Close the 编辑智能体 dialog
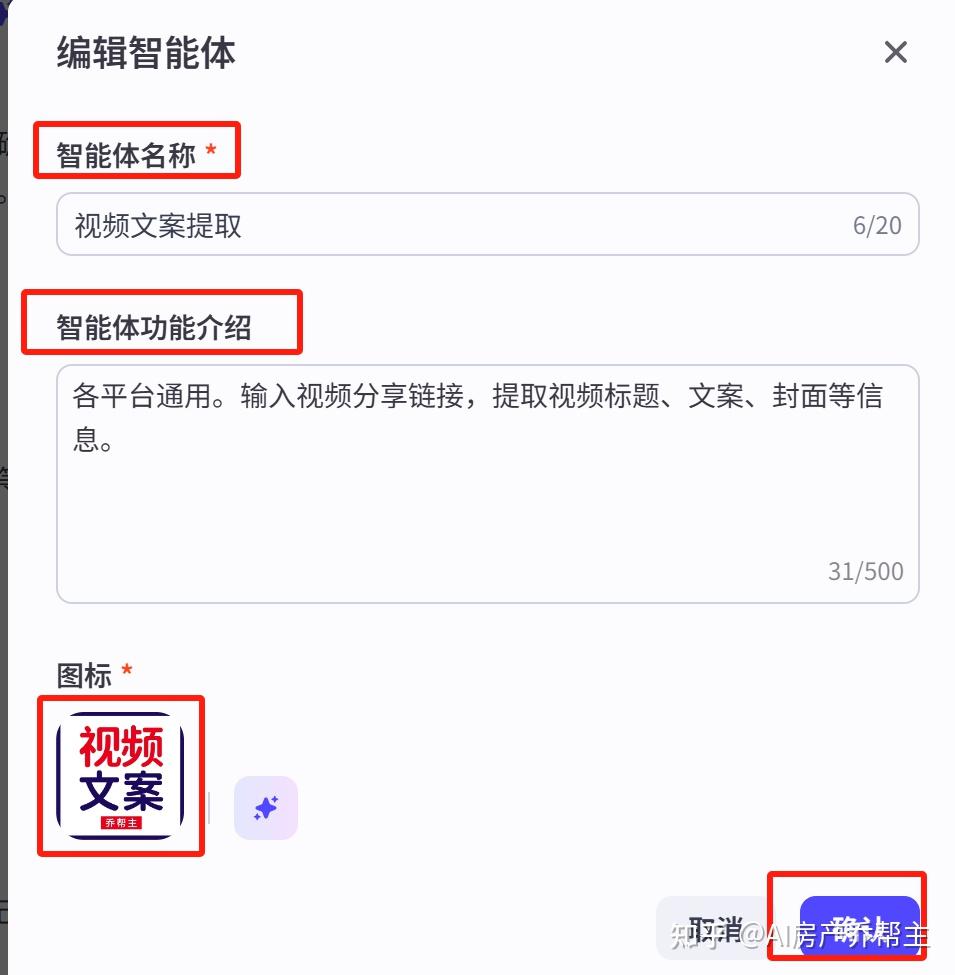955x975 pixels. (895, 52)
